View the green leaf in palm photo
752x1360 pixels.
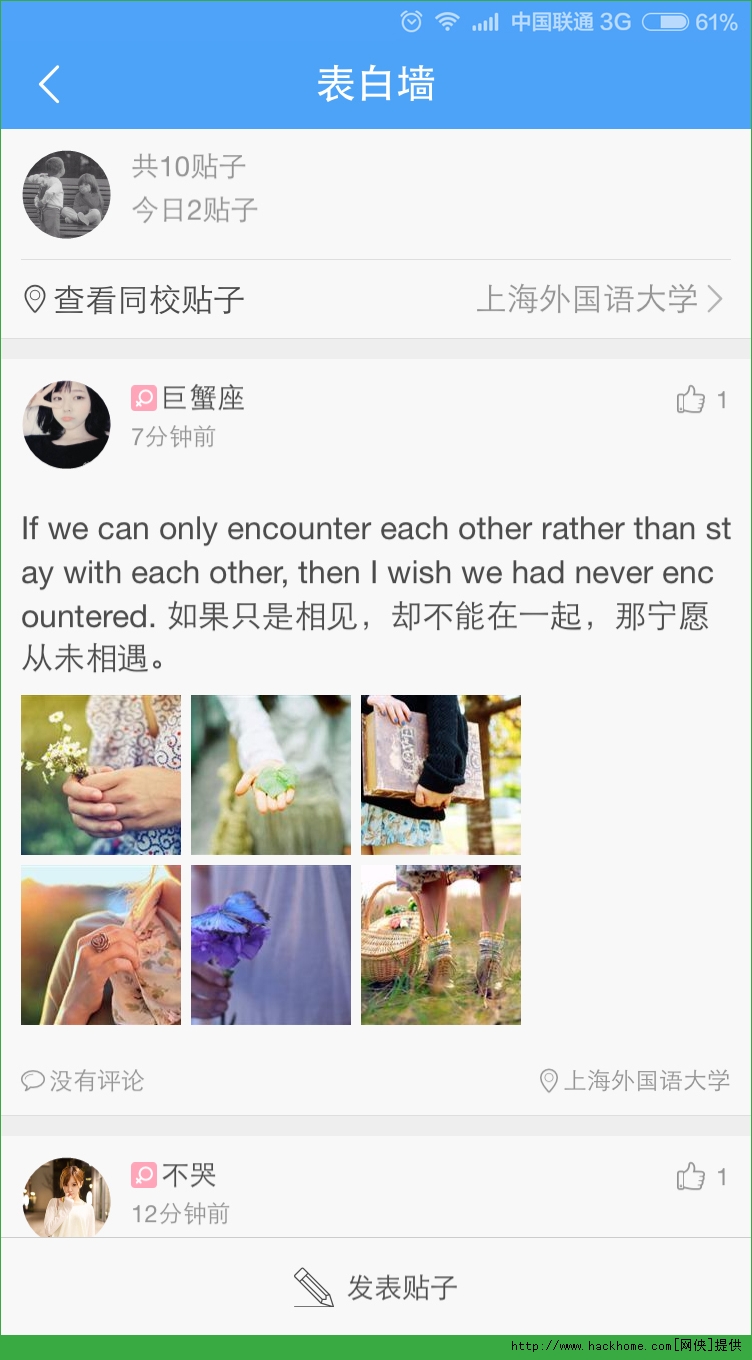tap(271, 775)
